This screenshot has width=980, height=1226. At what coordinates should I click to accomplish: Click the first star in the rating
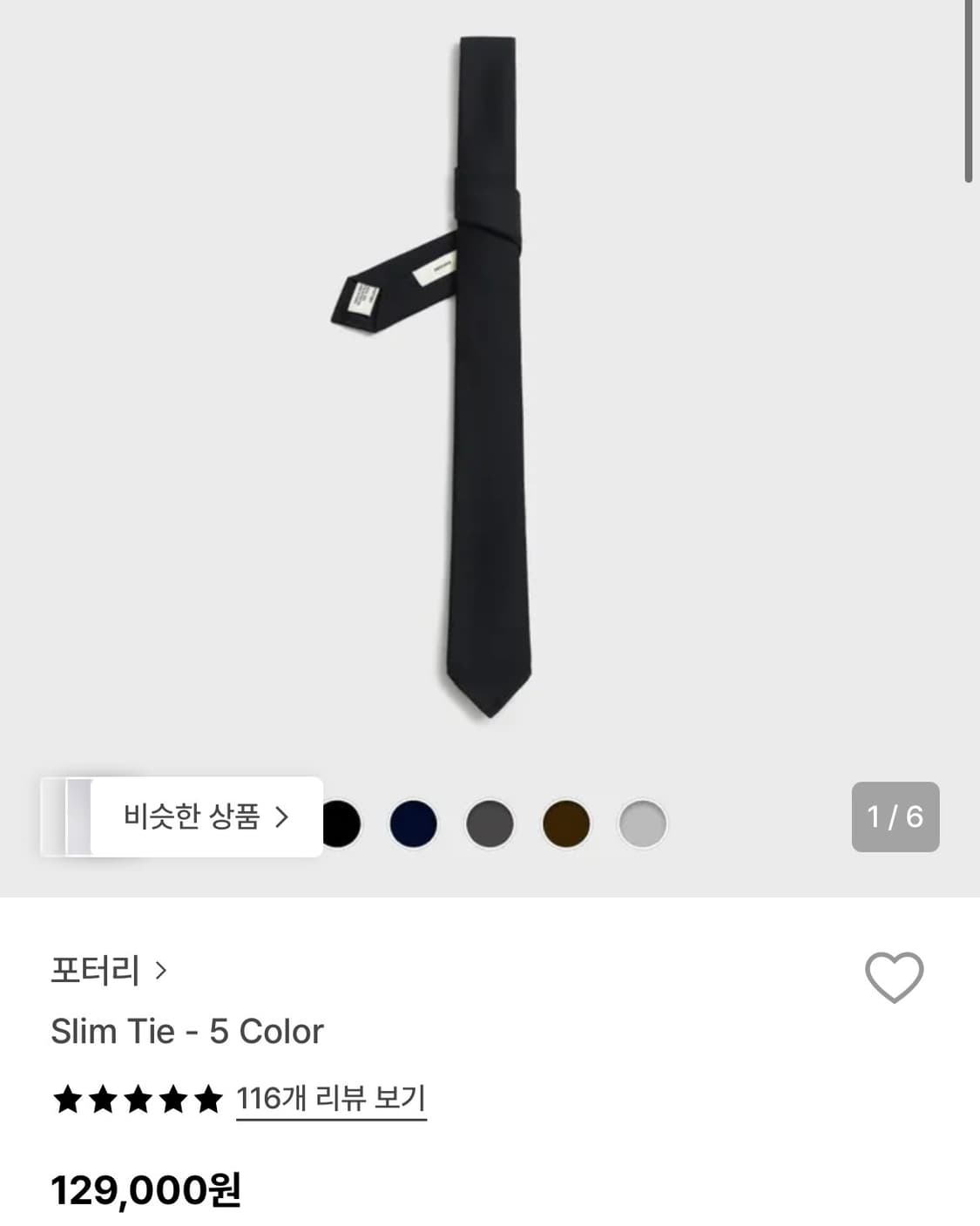tap(68, 1100)
